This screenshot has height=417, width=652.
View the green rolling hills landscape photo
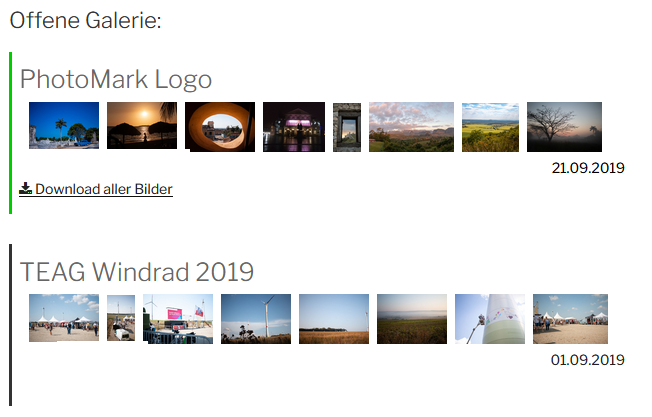[x=490, y=127]
